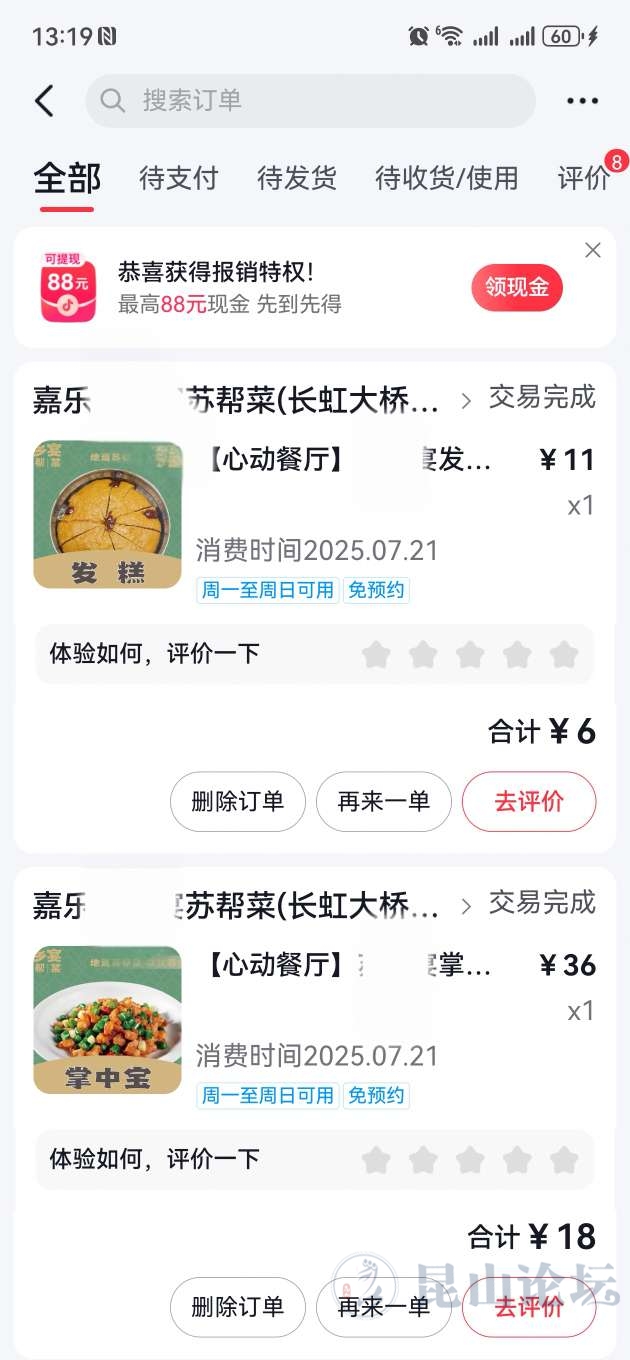630x1360 pixels.
Task: Go back using the top-left arrow
Action: 44,101
